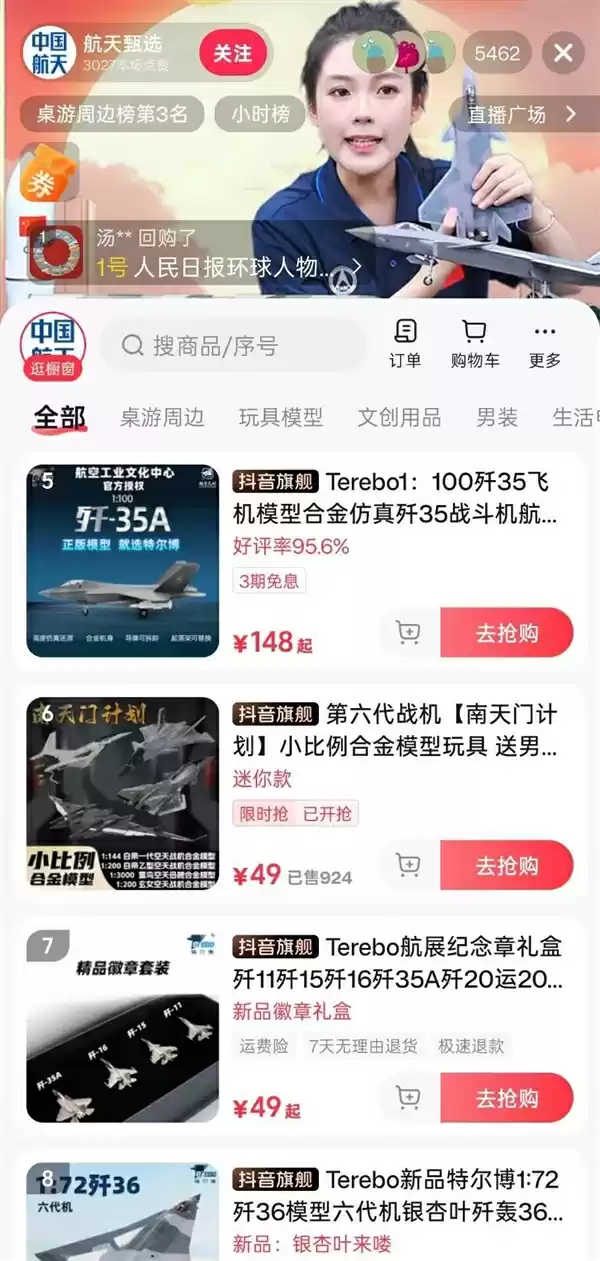
Task: Open the 桌游周边榜第3名 ranking chip
Action: point(111,114)
